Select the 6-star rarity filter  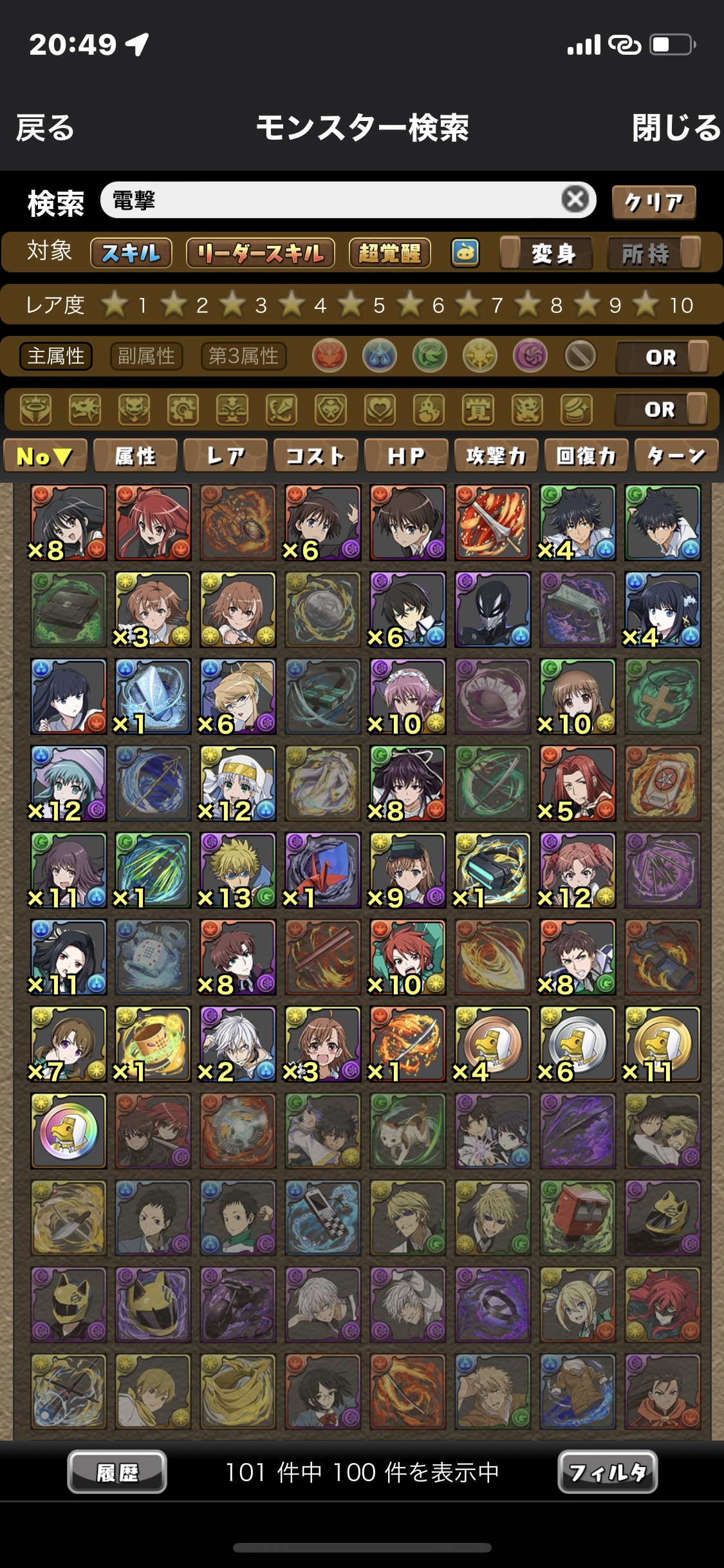coord(422,304)
